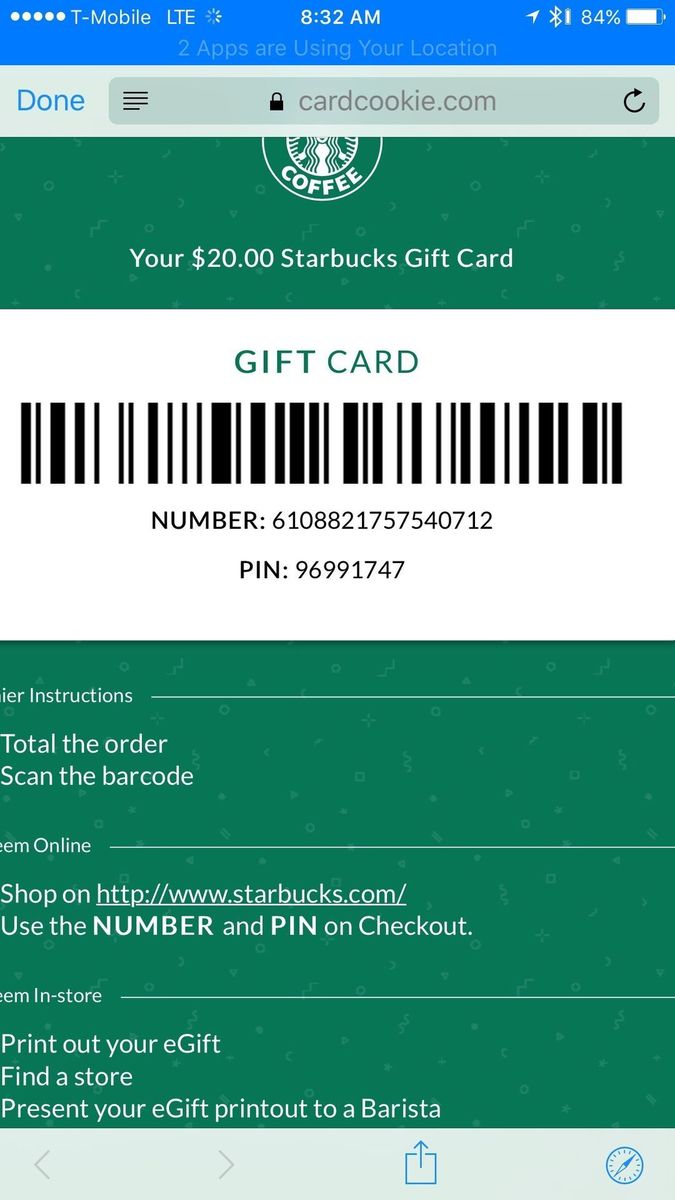Open the http://www.starbucks.com/ link

pyautogui.click(x=251, y=893)
